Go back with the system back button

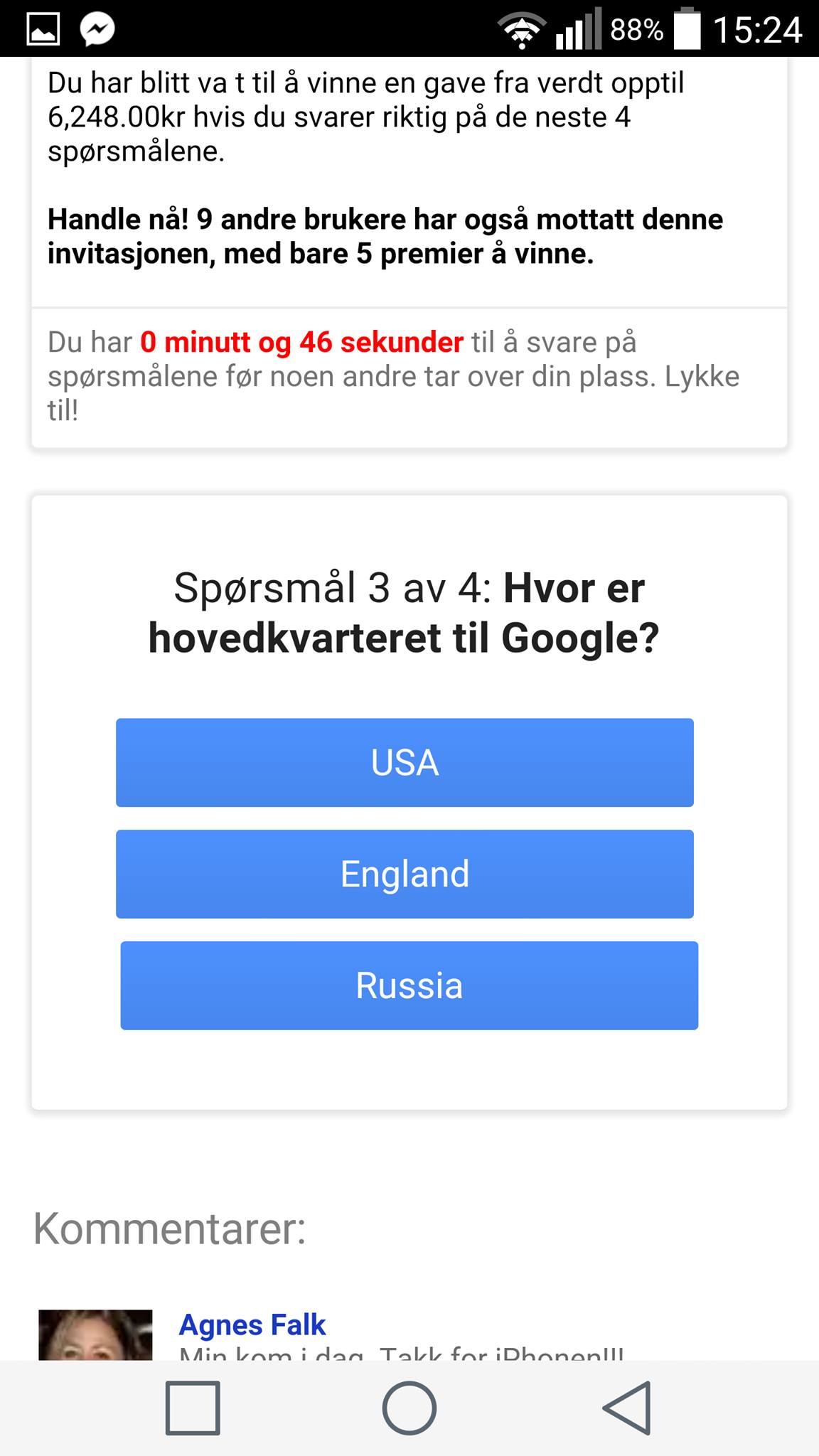click(x=627, y=1408)
